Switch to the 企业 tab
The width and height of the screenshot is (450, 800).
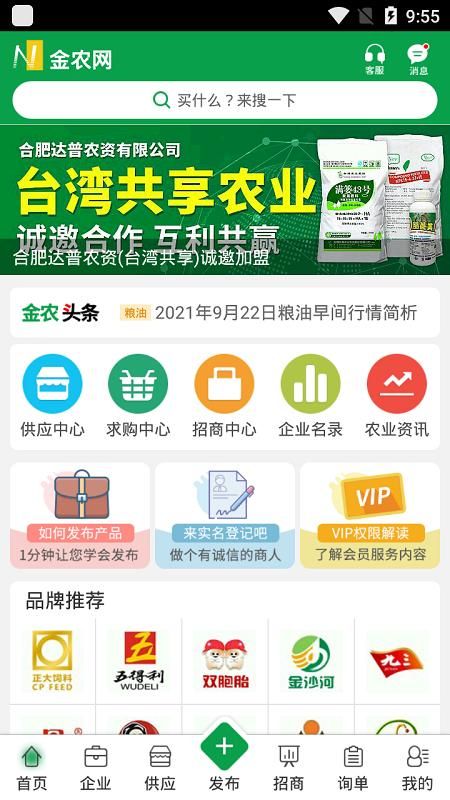click(x=96, y=768)
